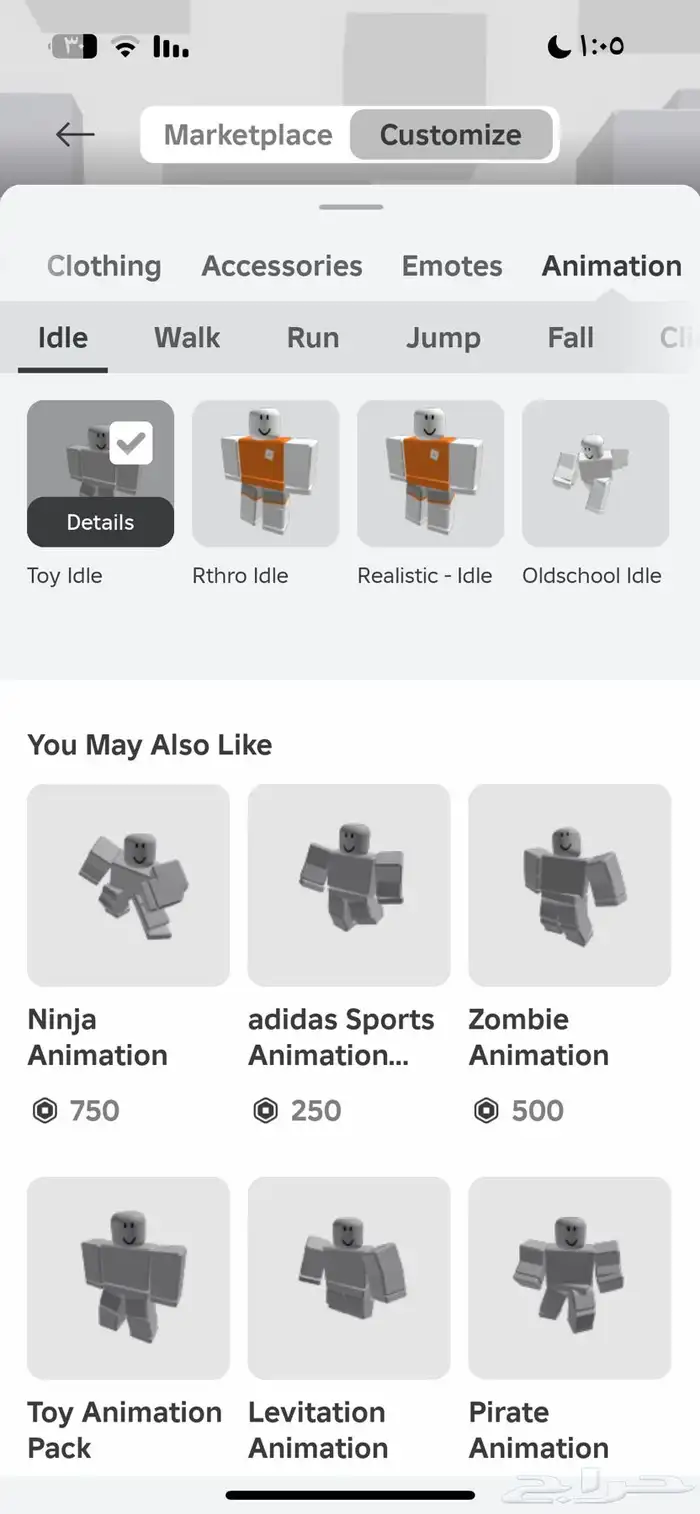Switch to the Marketplace segment
700x1514 pixels.
pos(248,135)
